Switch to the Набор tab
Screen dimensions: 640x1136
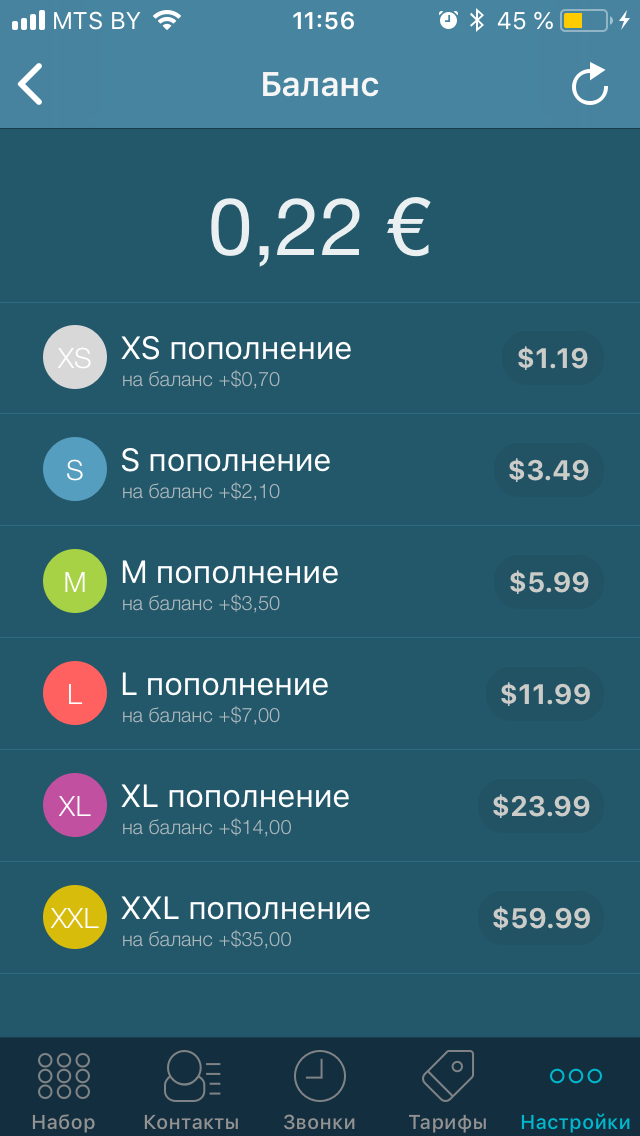(x=63, y=1090)
